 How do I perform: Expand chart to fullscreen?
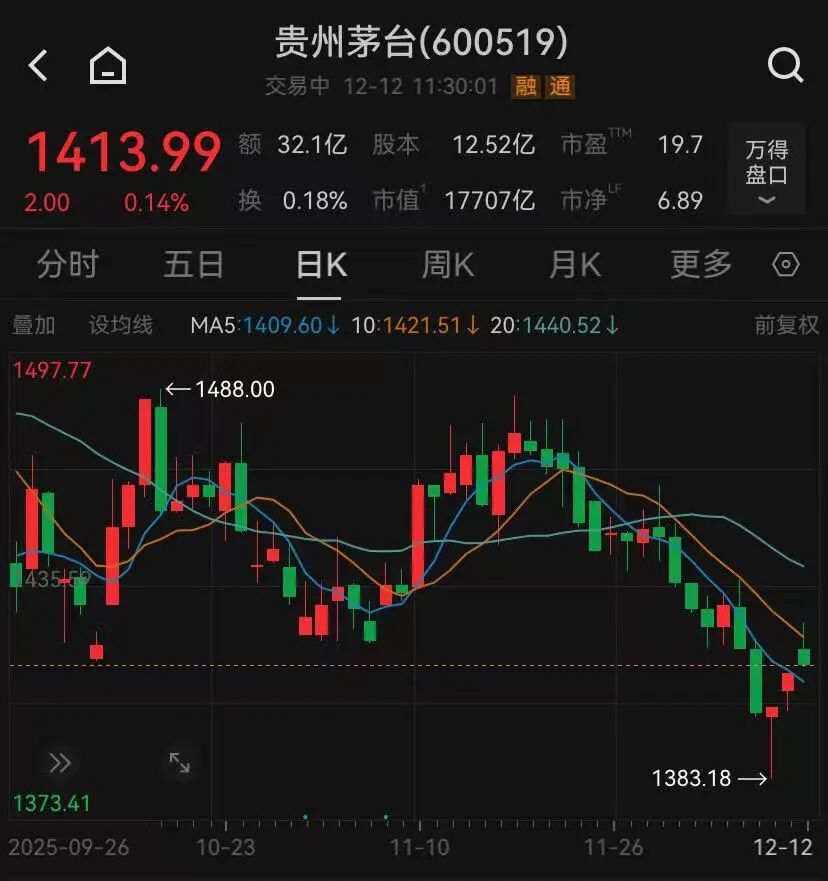click(x=179, y=763)
